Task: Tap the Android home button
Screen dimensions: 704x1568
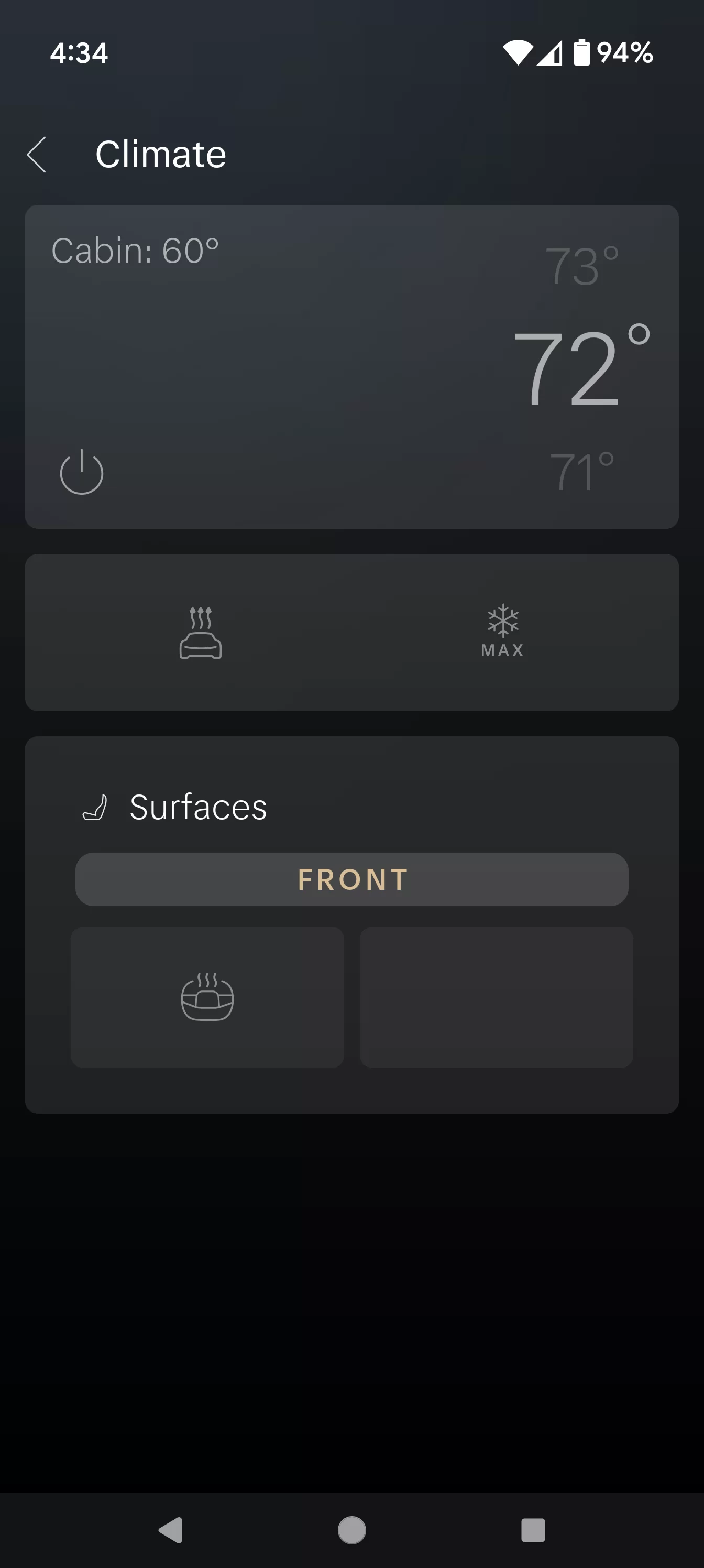Action: 351,1530
